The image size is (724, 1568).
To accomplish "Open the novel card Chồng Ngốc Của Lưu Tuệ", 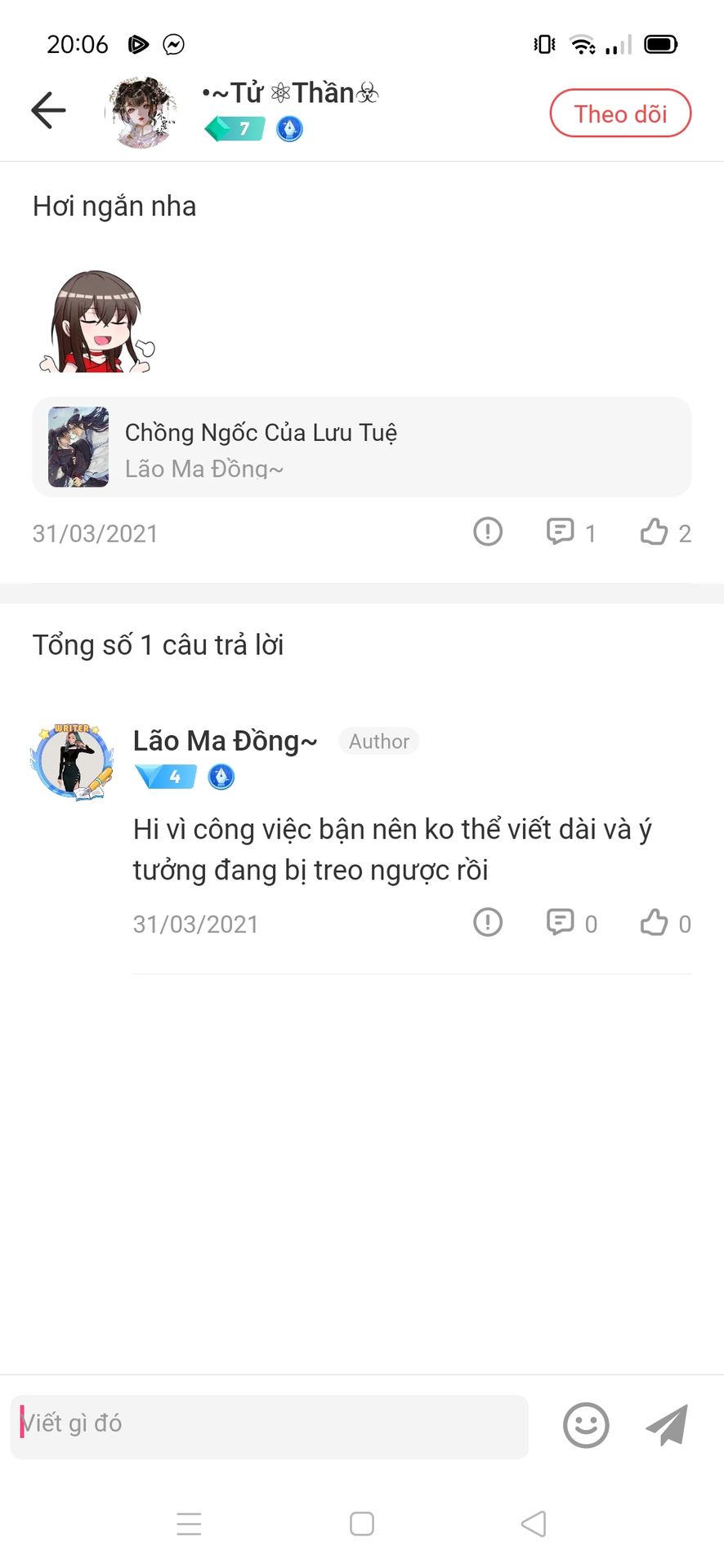I will pyautogui.click(x=361, y=448).
